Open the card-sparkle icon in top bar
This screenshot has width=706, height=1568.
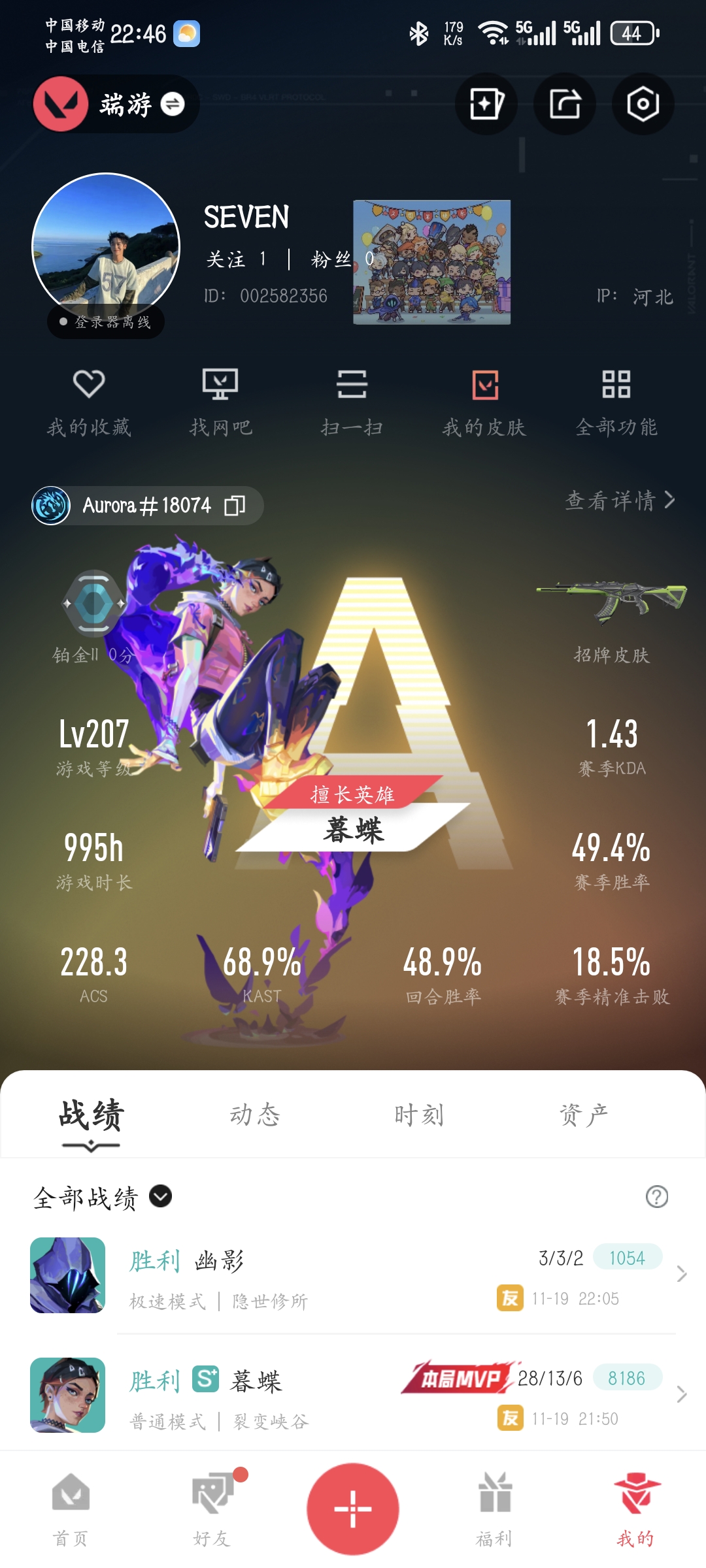tap(486, 104)
